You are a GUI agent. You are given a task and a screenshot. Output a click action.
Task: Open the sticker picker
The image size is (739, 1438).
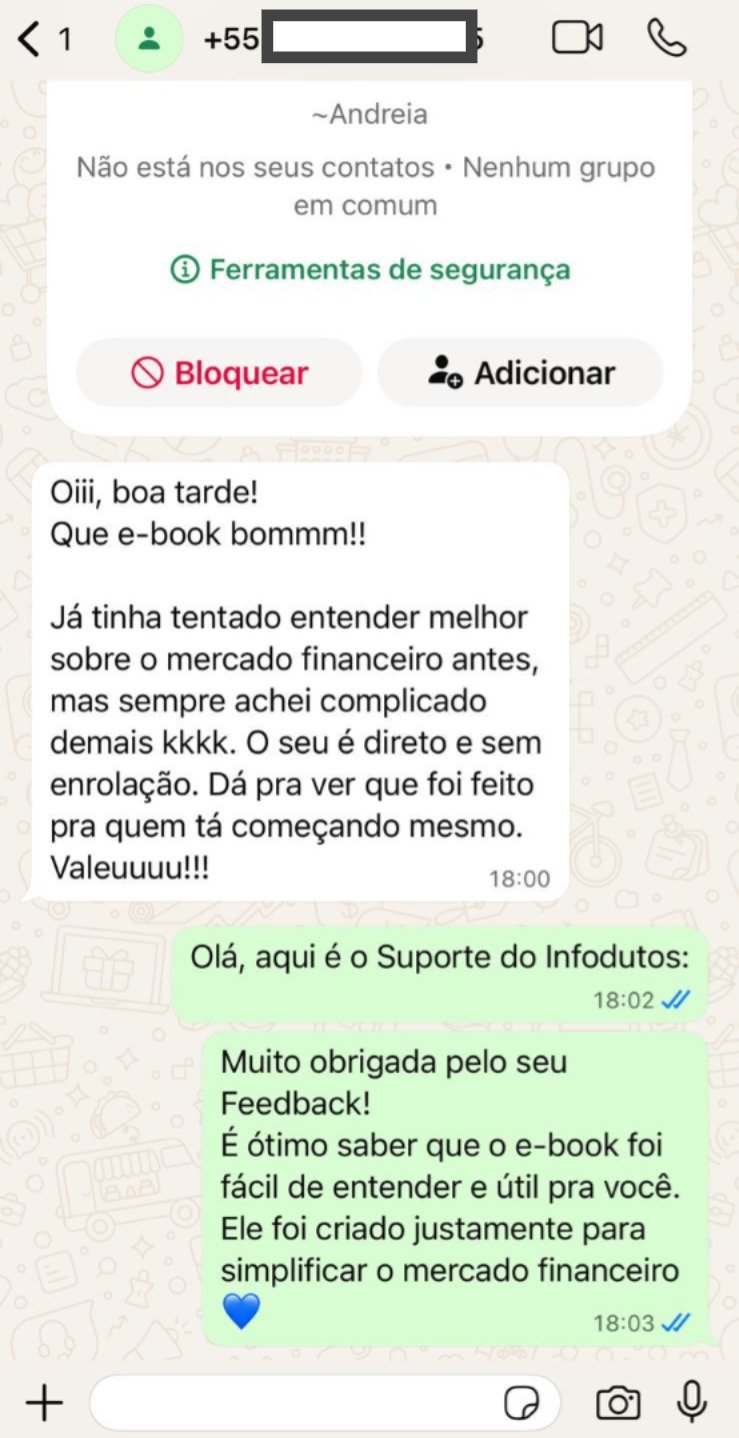point(521,1404)
